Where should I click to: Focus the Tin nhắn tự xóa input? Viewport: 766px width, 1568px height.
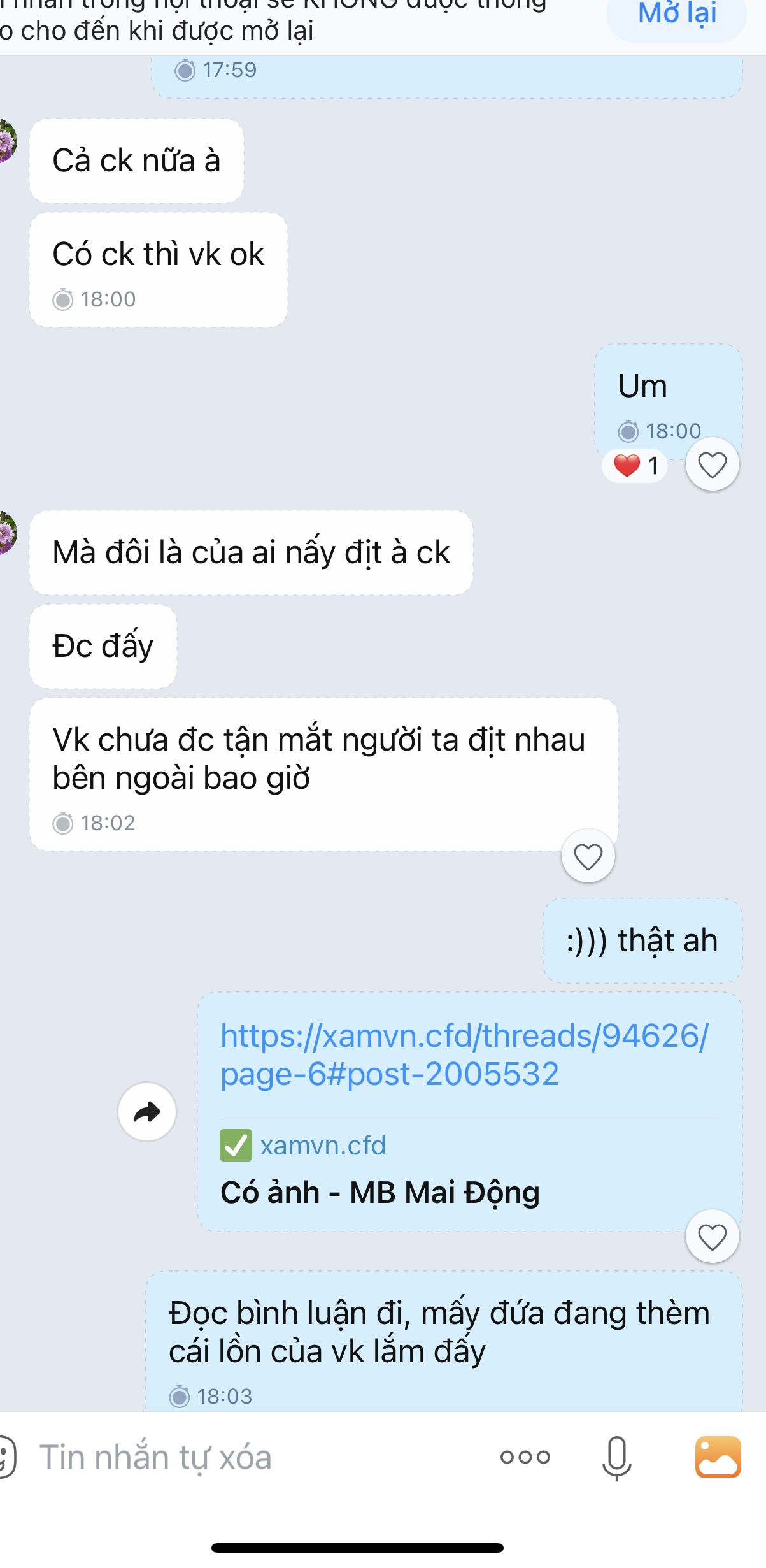point(255,1457)
